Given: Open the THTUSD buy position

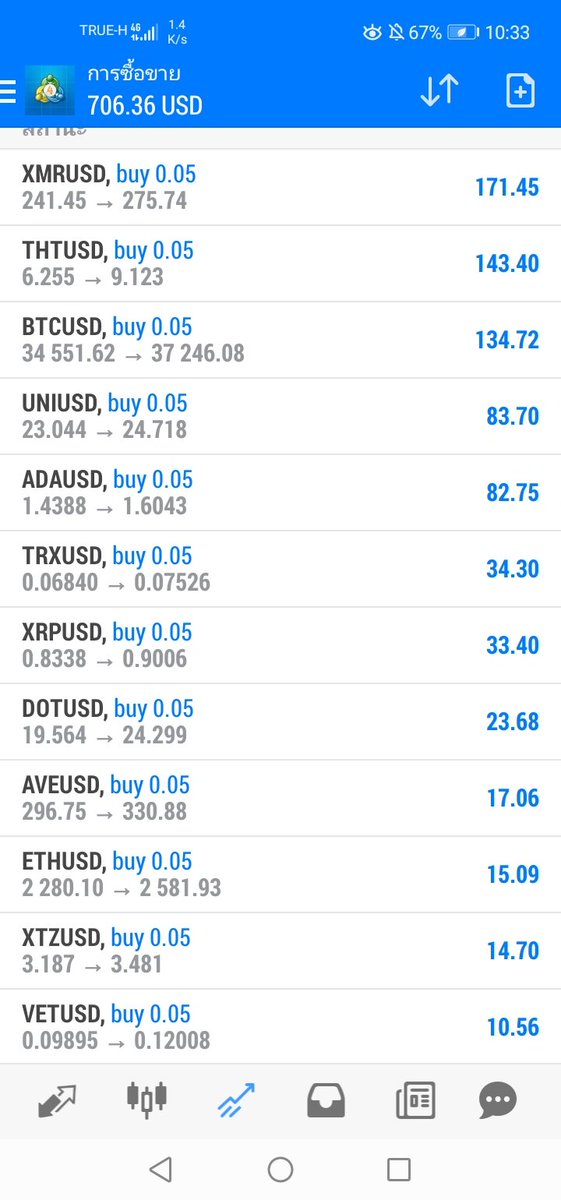Looking at the screenshot, I should click(280, 263).
